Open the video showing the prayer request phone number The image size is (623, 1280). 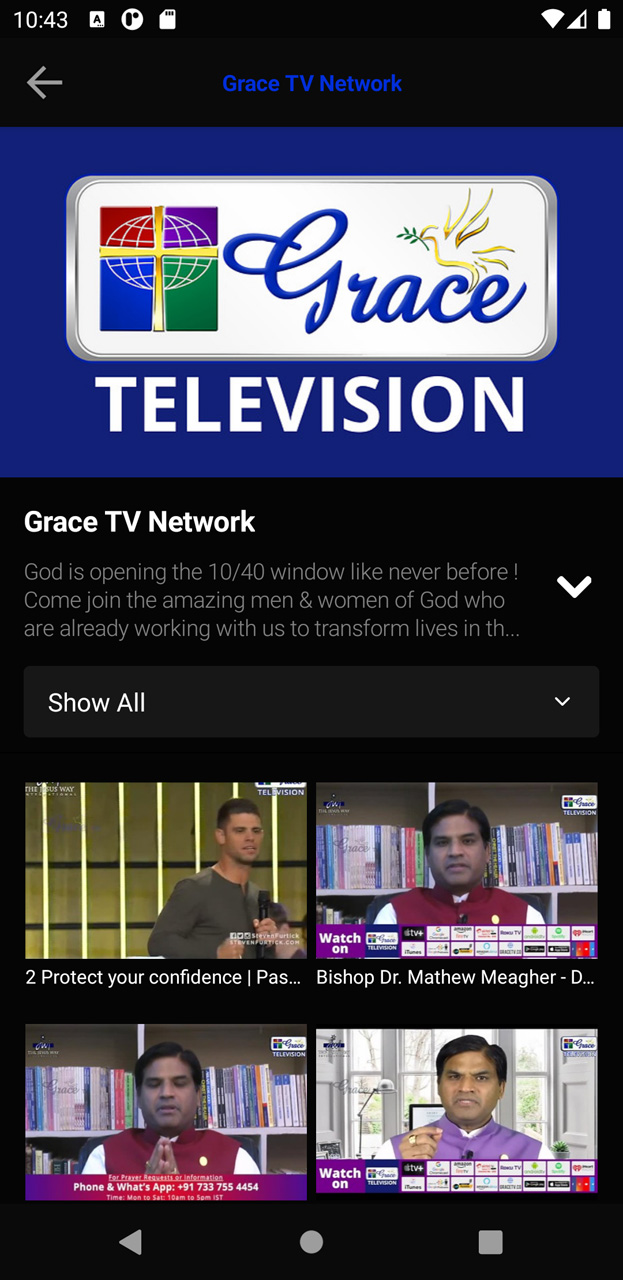coord(165,1111)
